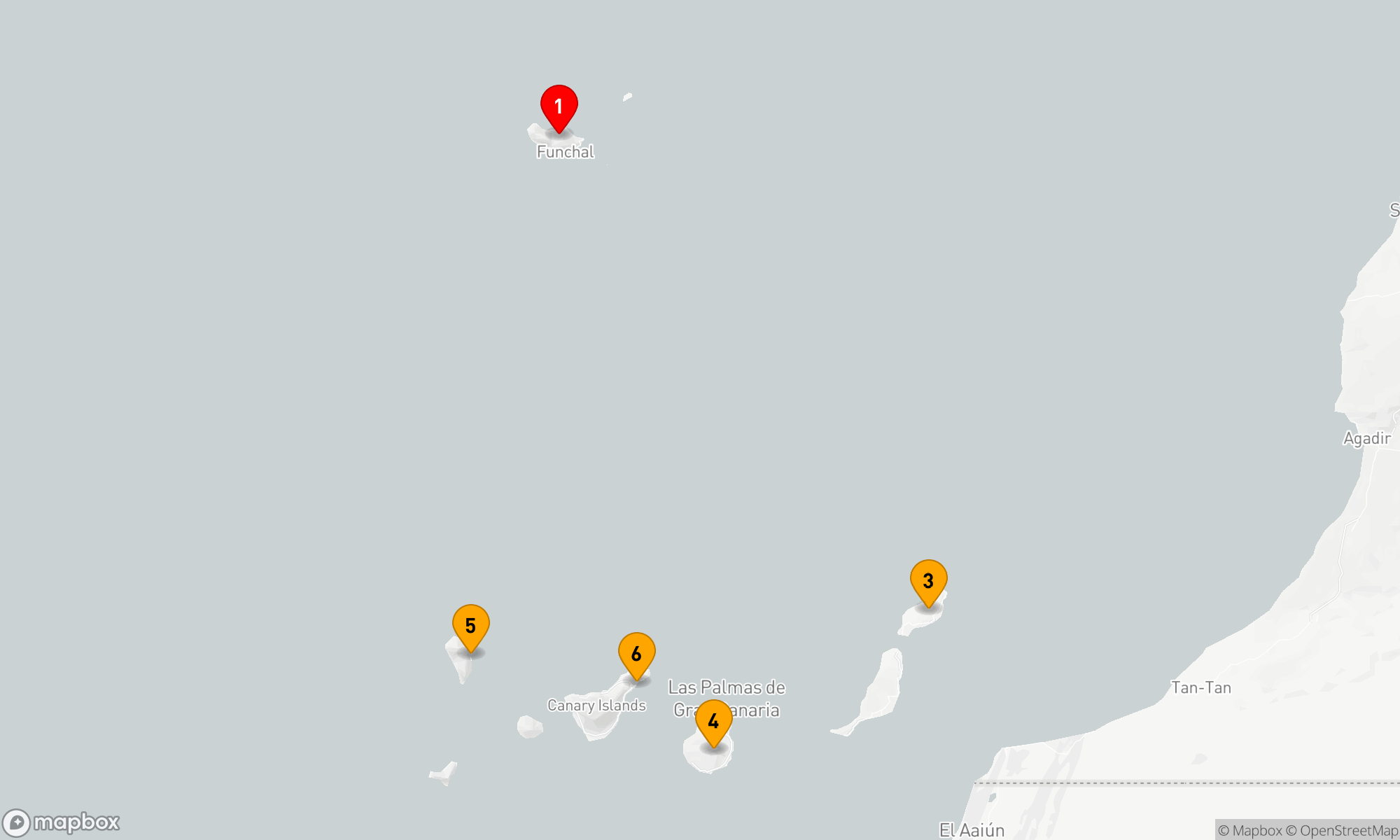Select orange map pin number 5
This screenshot has width=1400, height=840.
(x=470, y=626)
